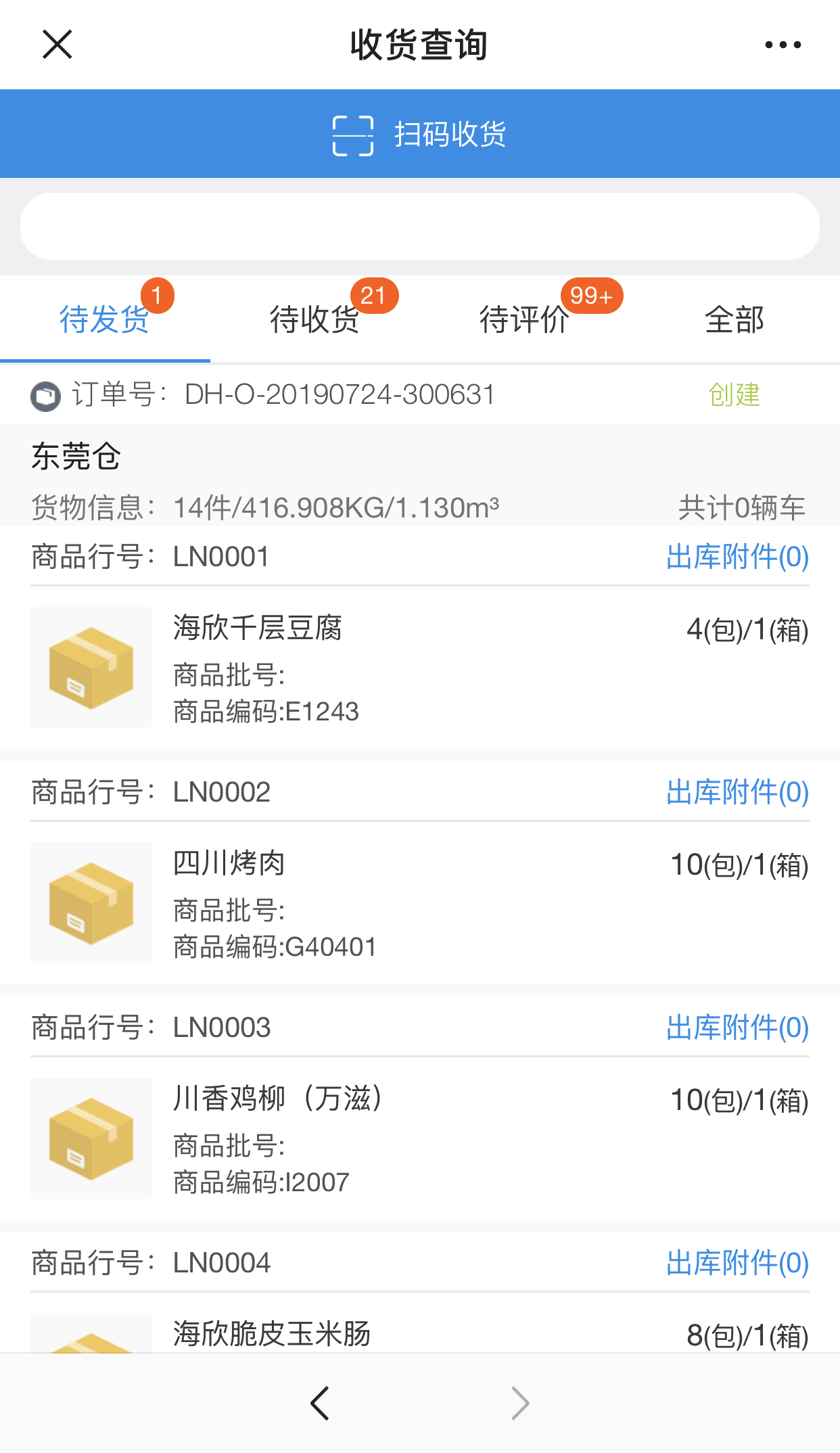
Task: Show the 全部 orders tab
Action: point(734,319)
